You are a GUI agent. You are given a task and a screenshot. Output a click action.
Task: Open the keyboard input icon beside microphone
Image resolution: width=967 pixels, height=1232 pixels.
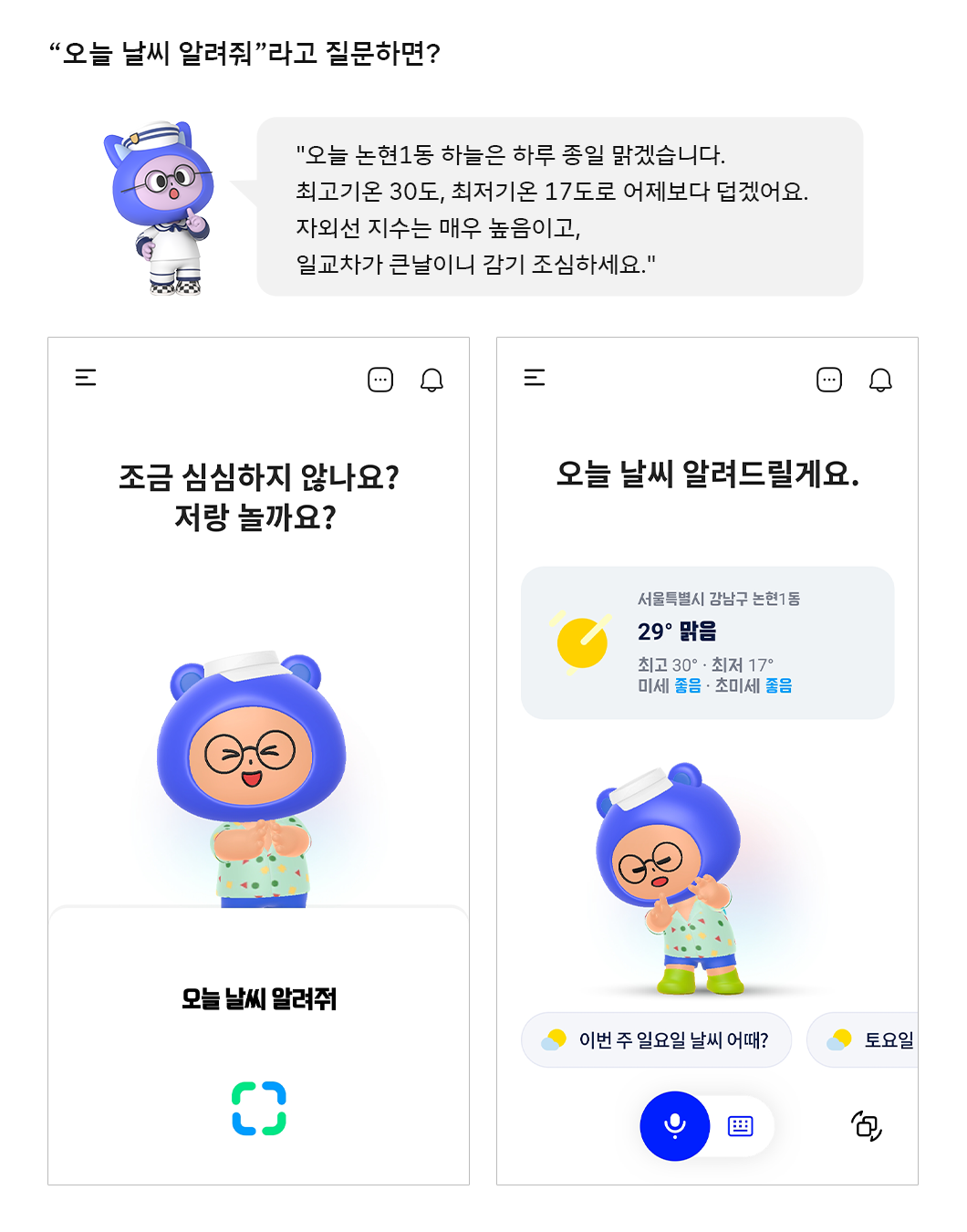[x=741, y=1126]
